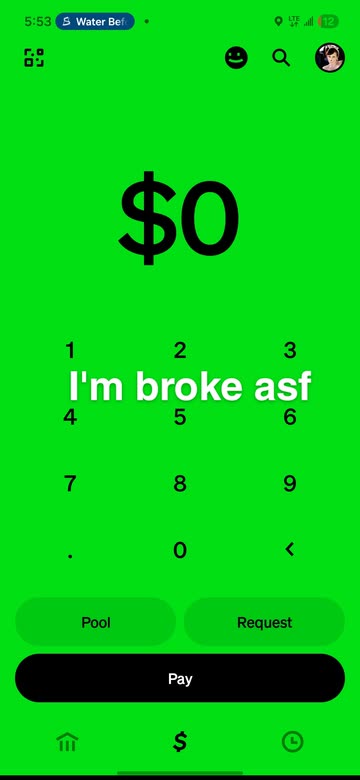Enter digit 6 on the keypad

[290, 417]
